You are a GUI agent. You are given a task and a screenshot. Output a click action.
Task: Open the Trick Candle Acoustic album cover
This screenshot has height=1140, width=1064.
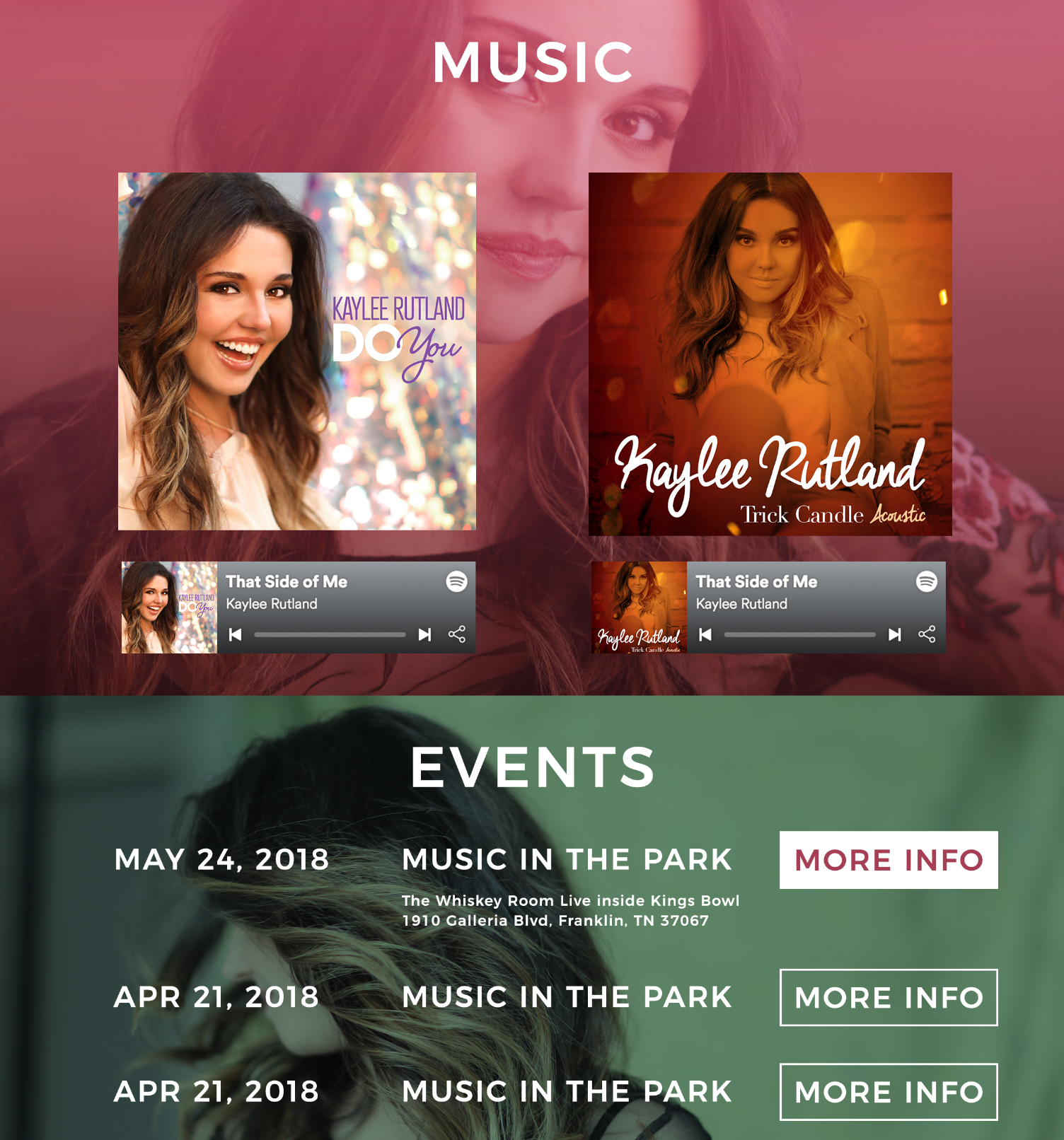(x=770, y=354)
